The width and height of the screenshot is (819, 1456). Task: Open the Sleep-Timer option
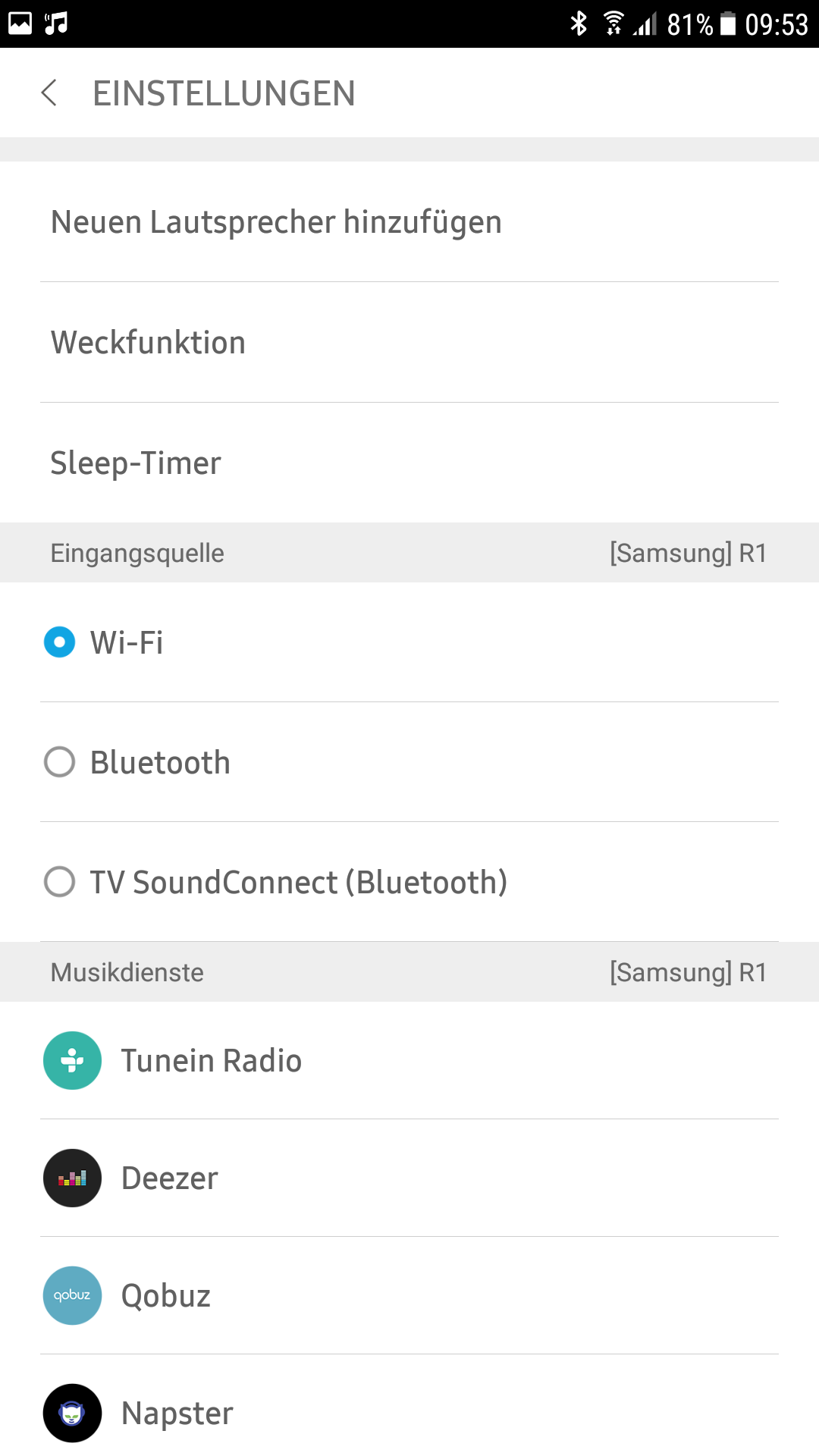136,463
